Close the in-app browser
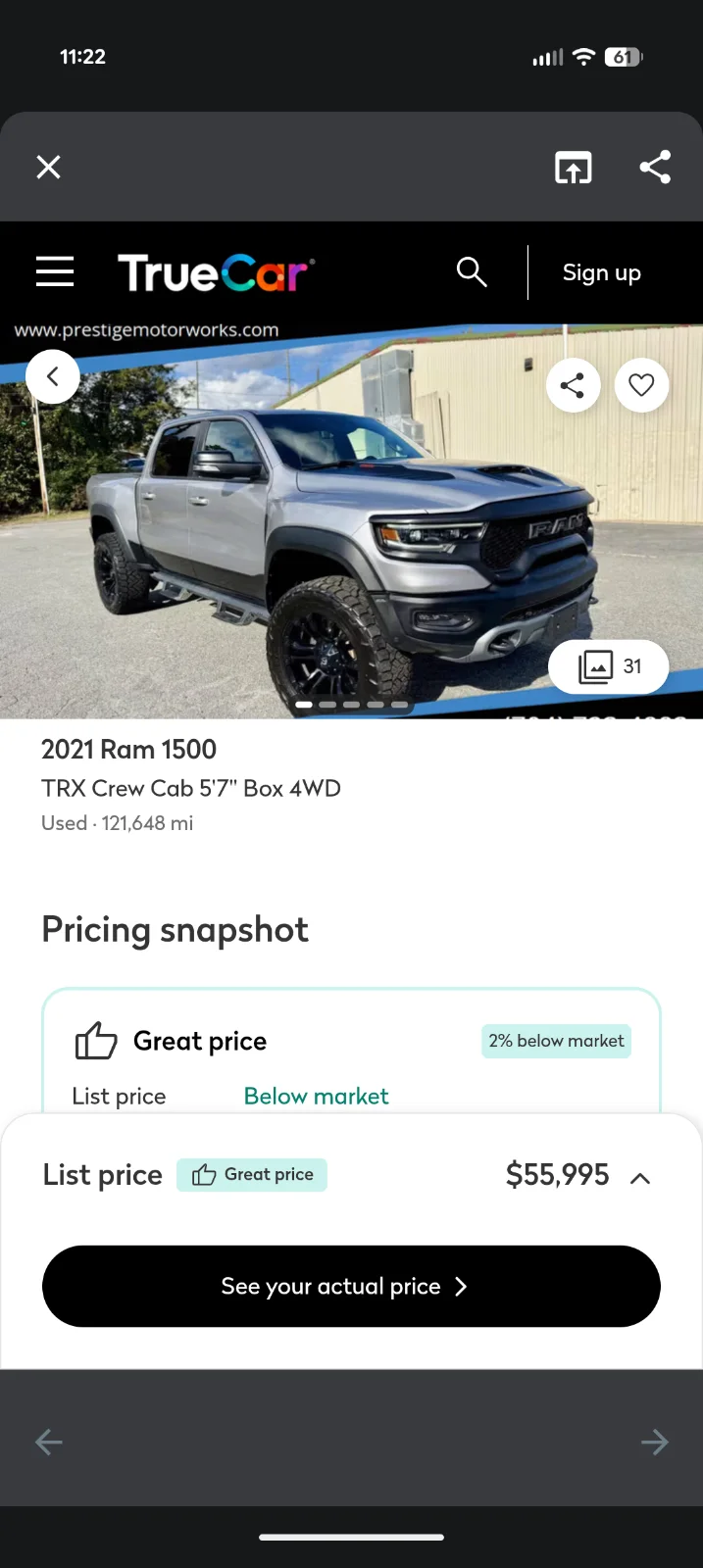The height and width of the screenshot is (1568, 703). point(49,168)
